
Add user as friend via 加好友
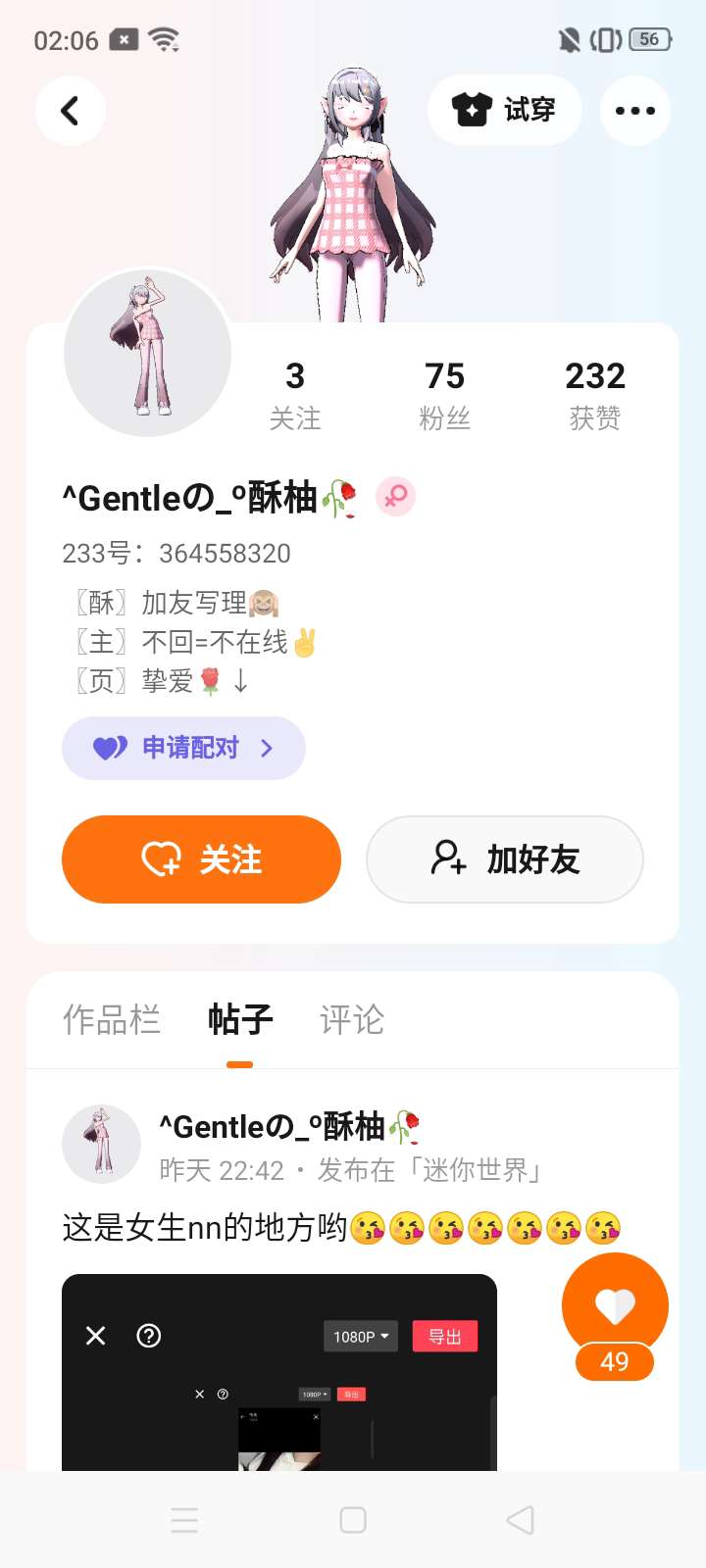click(505, 859)
